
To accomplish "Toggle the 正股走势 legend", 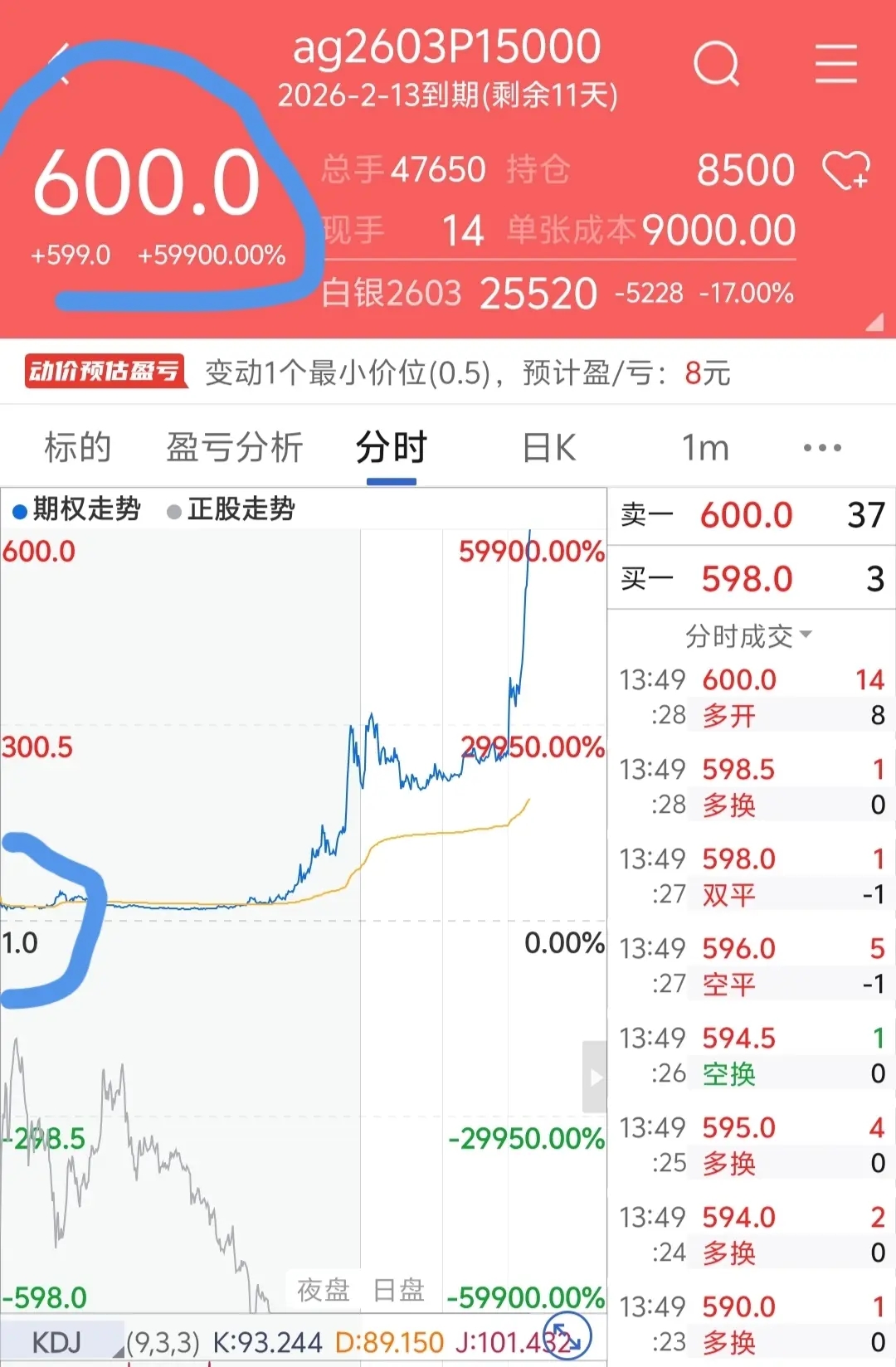I will coord(231,509).
